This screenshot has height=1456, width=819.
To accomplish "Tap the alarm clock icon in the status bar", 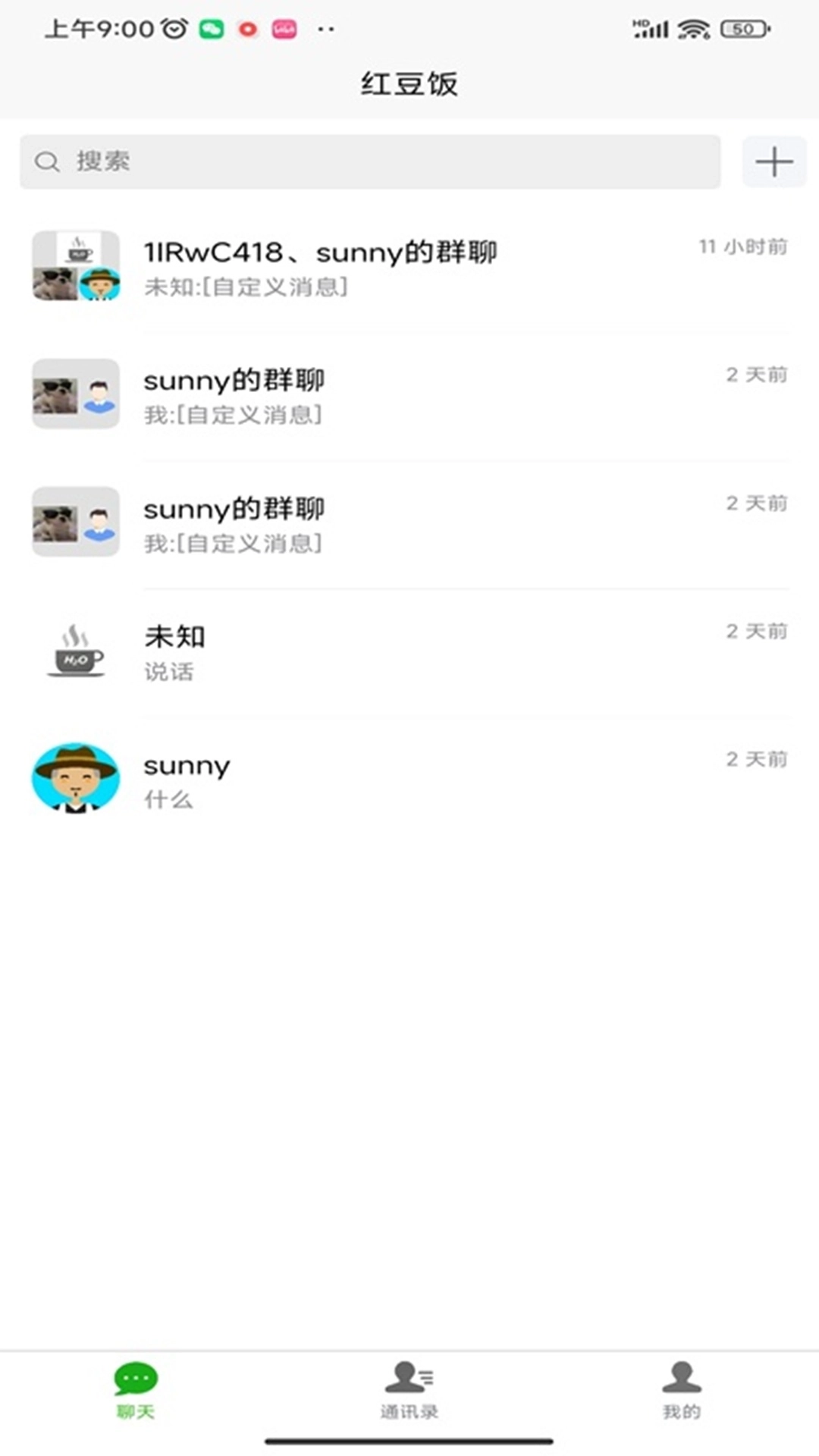I will click(173, 29).
